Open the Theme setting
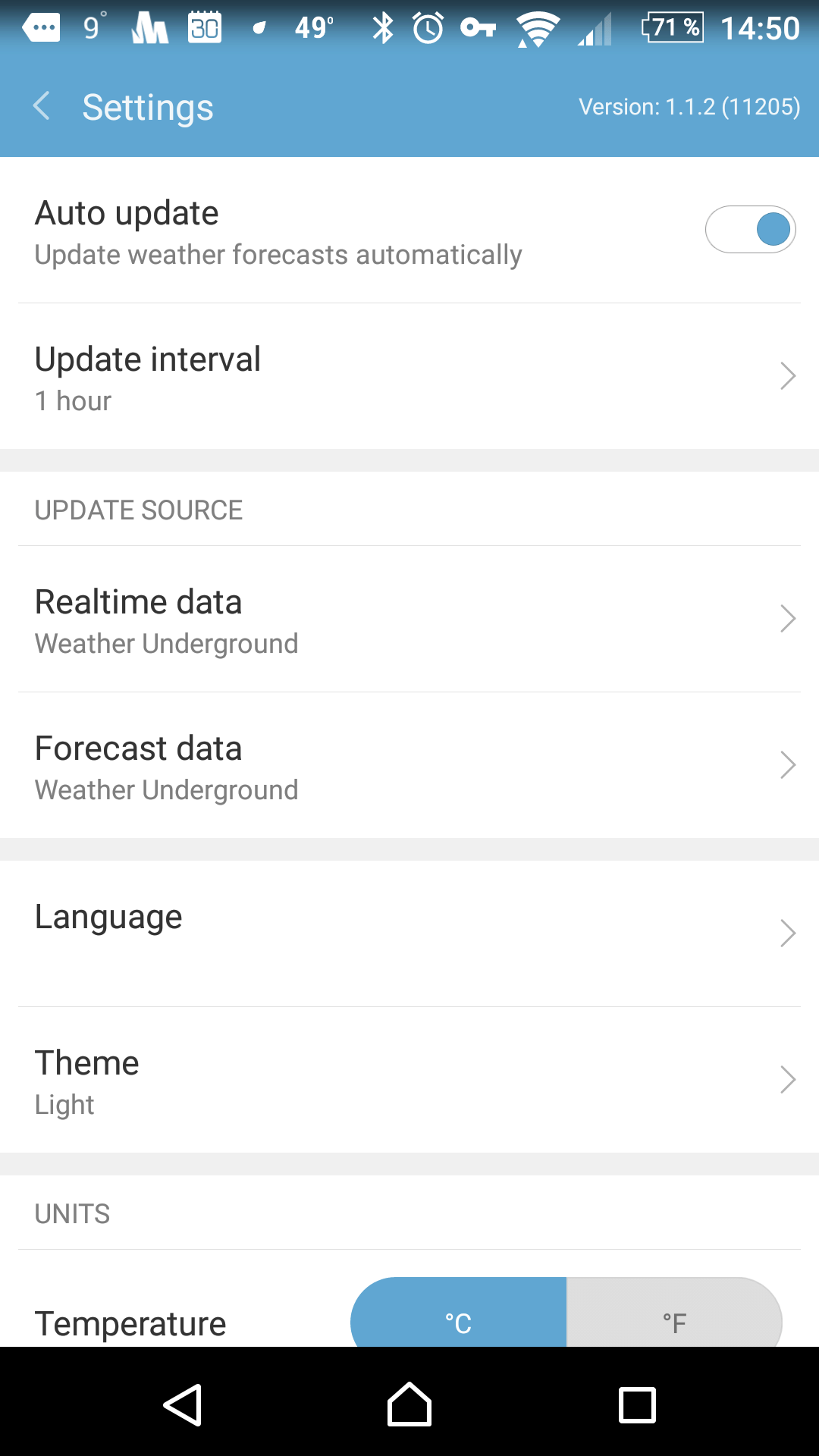This screenshot has height=1456, width=819. click(409, 1080)
